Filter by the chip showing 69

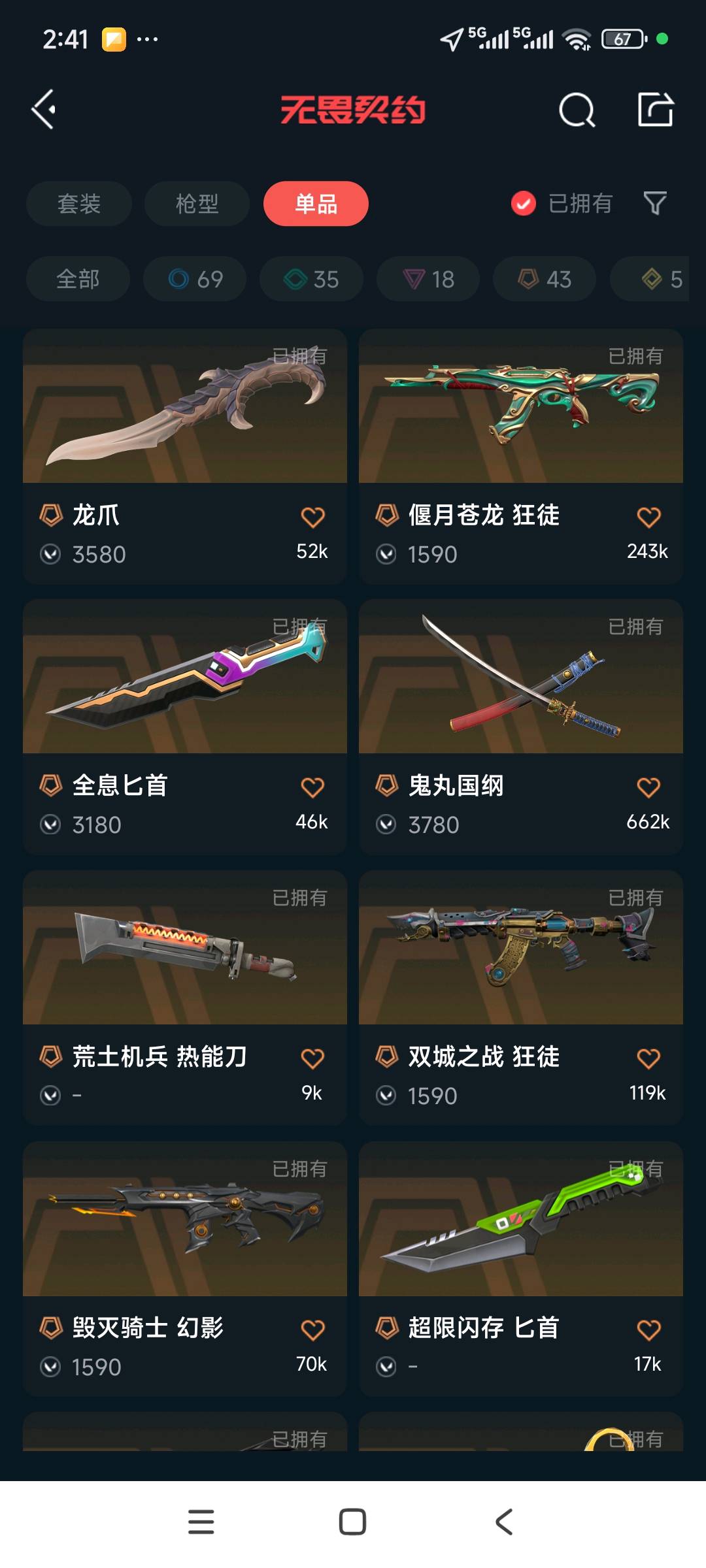pos(195,279)
